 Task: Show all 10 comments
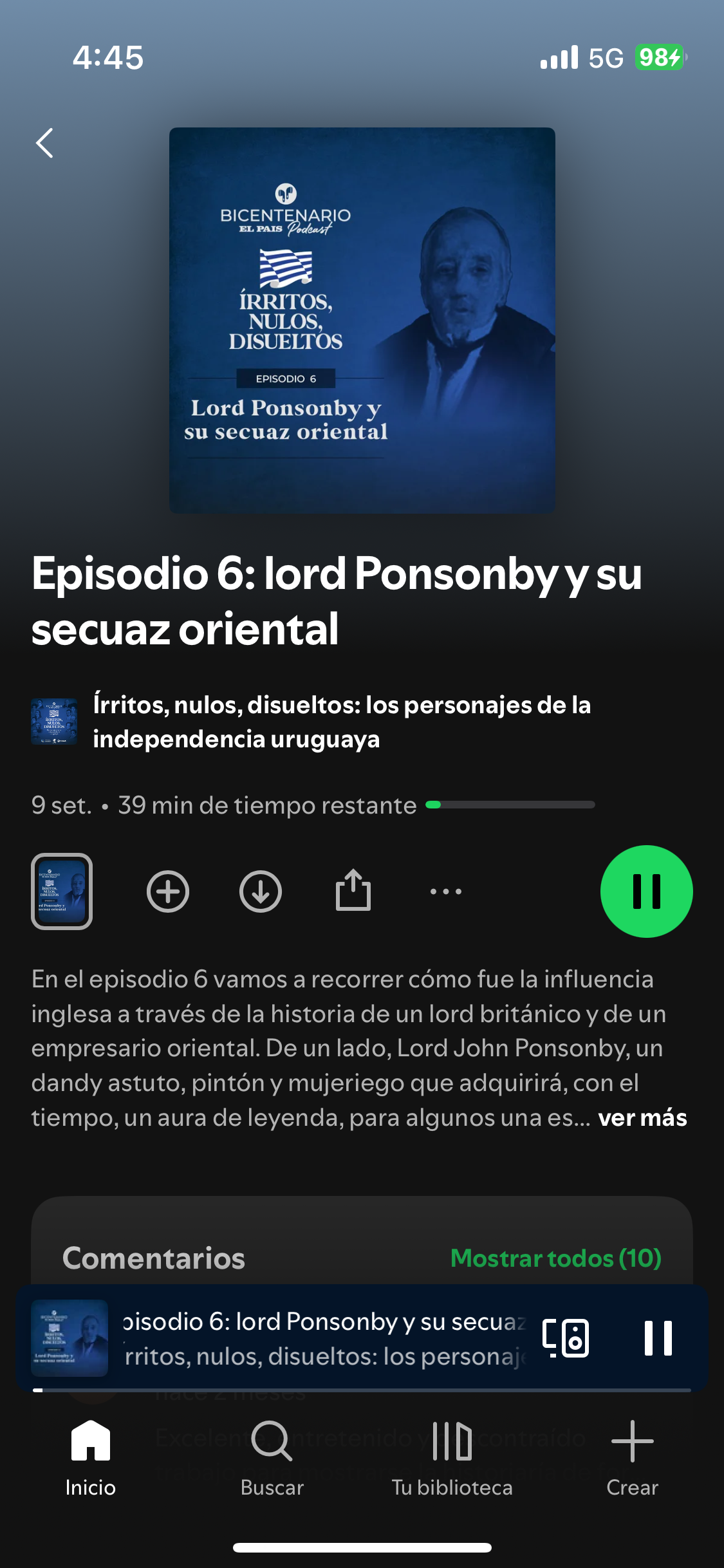(555, 1258)
